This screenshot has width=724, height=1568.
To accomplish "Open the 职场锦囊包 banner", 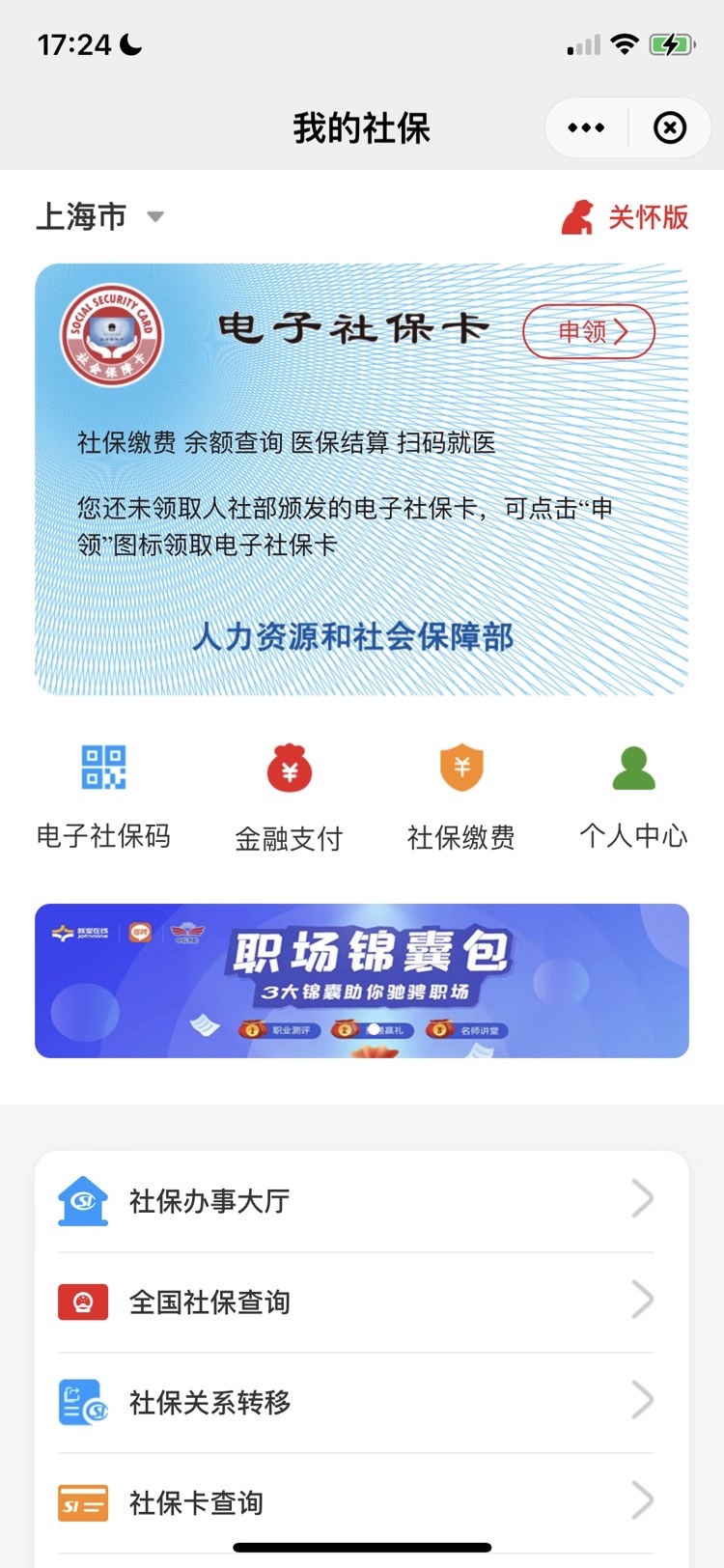I will [x=362, y=981].
